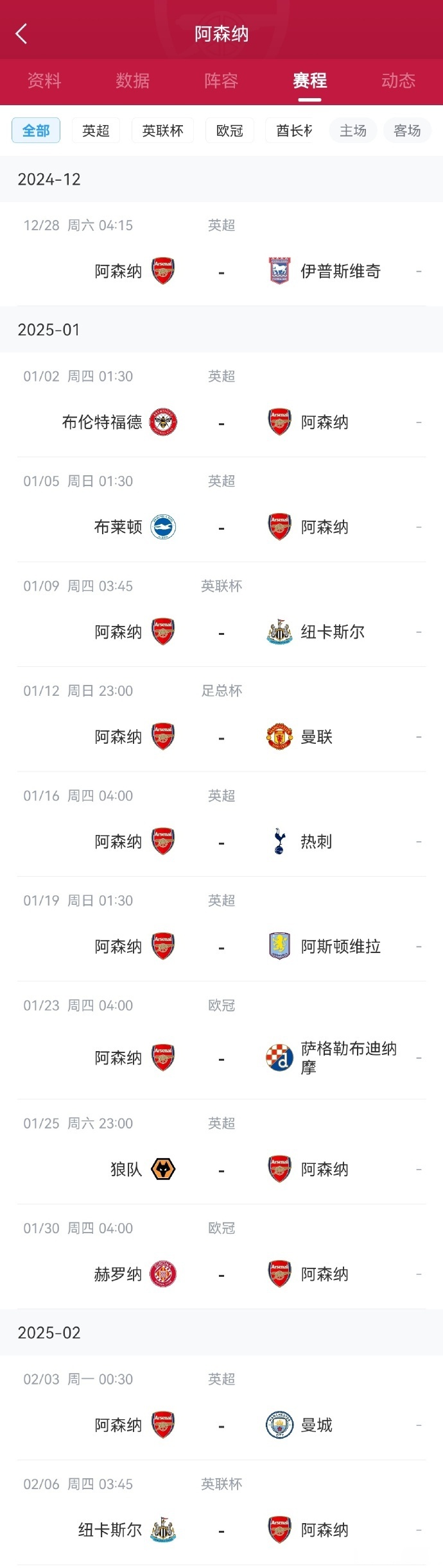Filter matches by 欧冠

point(229,131)
